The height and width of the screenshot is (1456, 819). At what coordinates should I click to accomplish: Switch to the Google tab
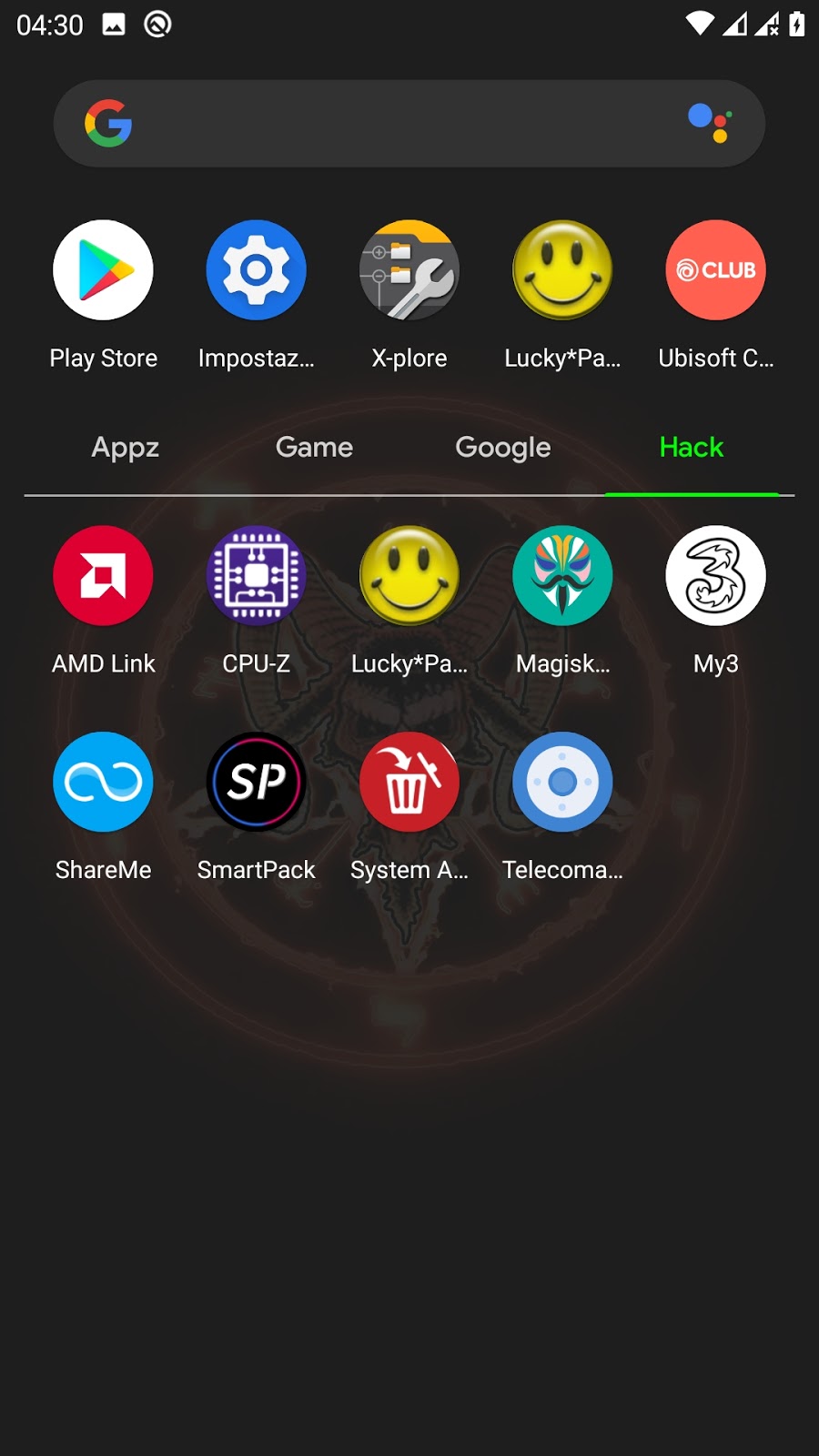502,448
